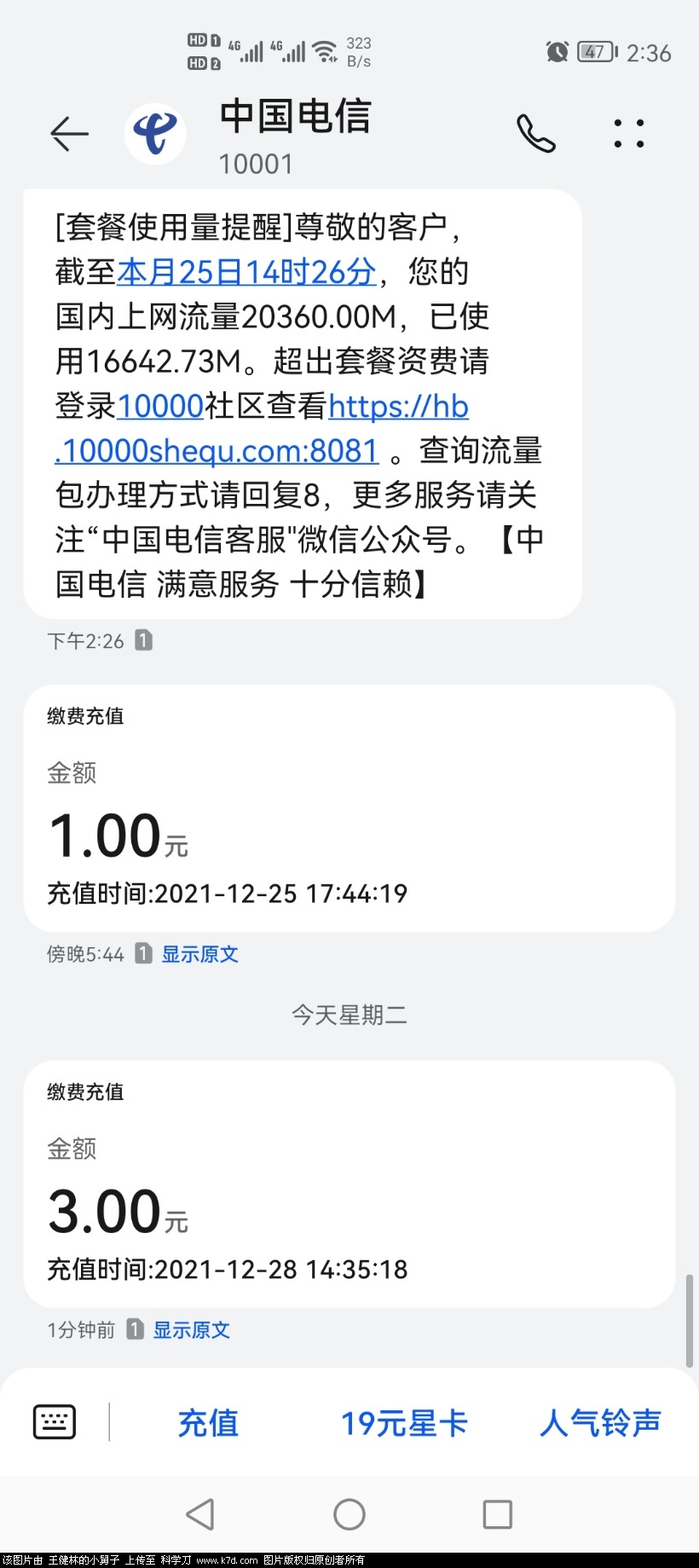Show original text of the 1.00元 message

pos(199,954)
